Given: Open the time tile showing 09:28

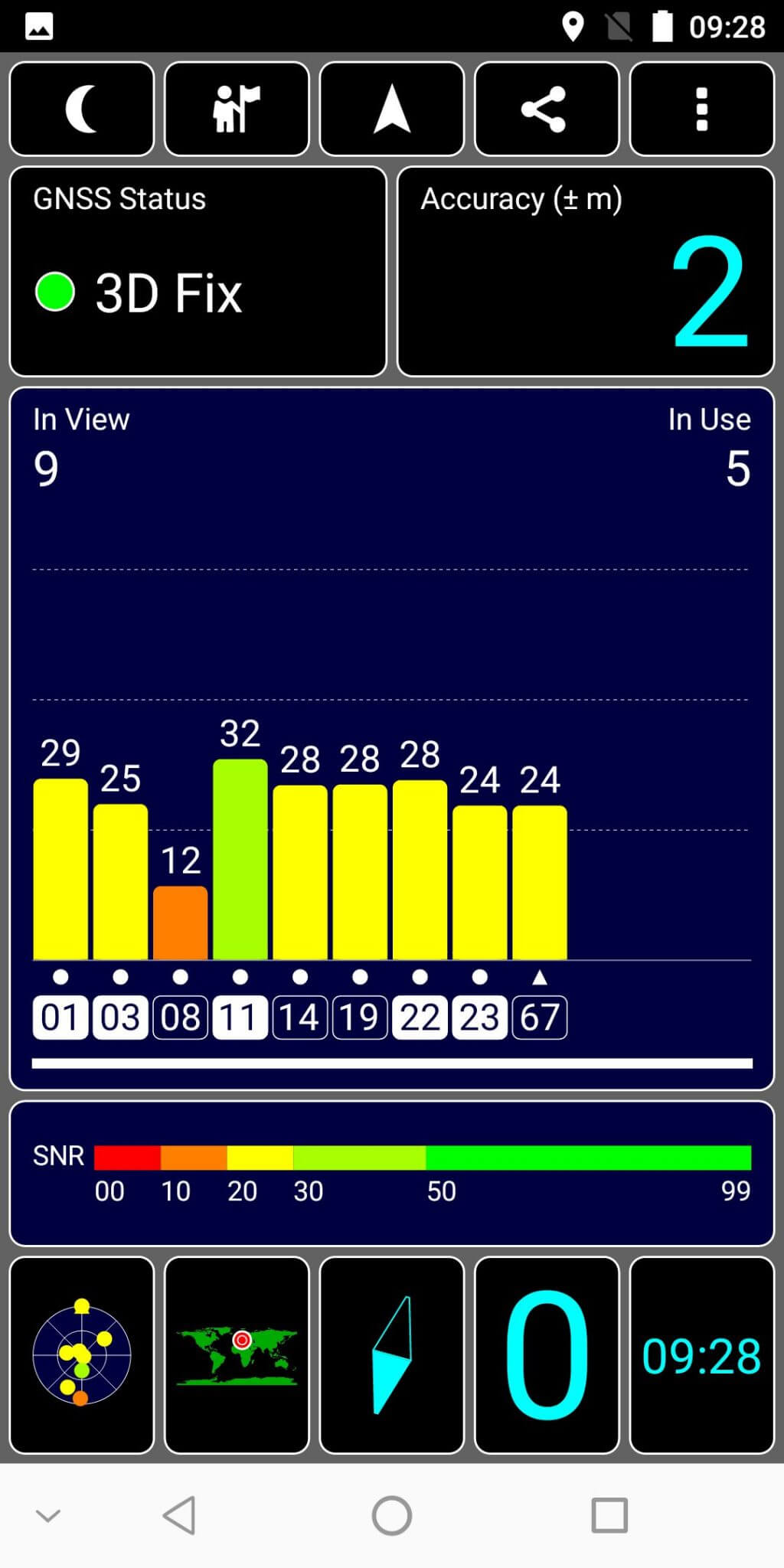Looking at the screenshot, I should [702, 1354].
